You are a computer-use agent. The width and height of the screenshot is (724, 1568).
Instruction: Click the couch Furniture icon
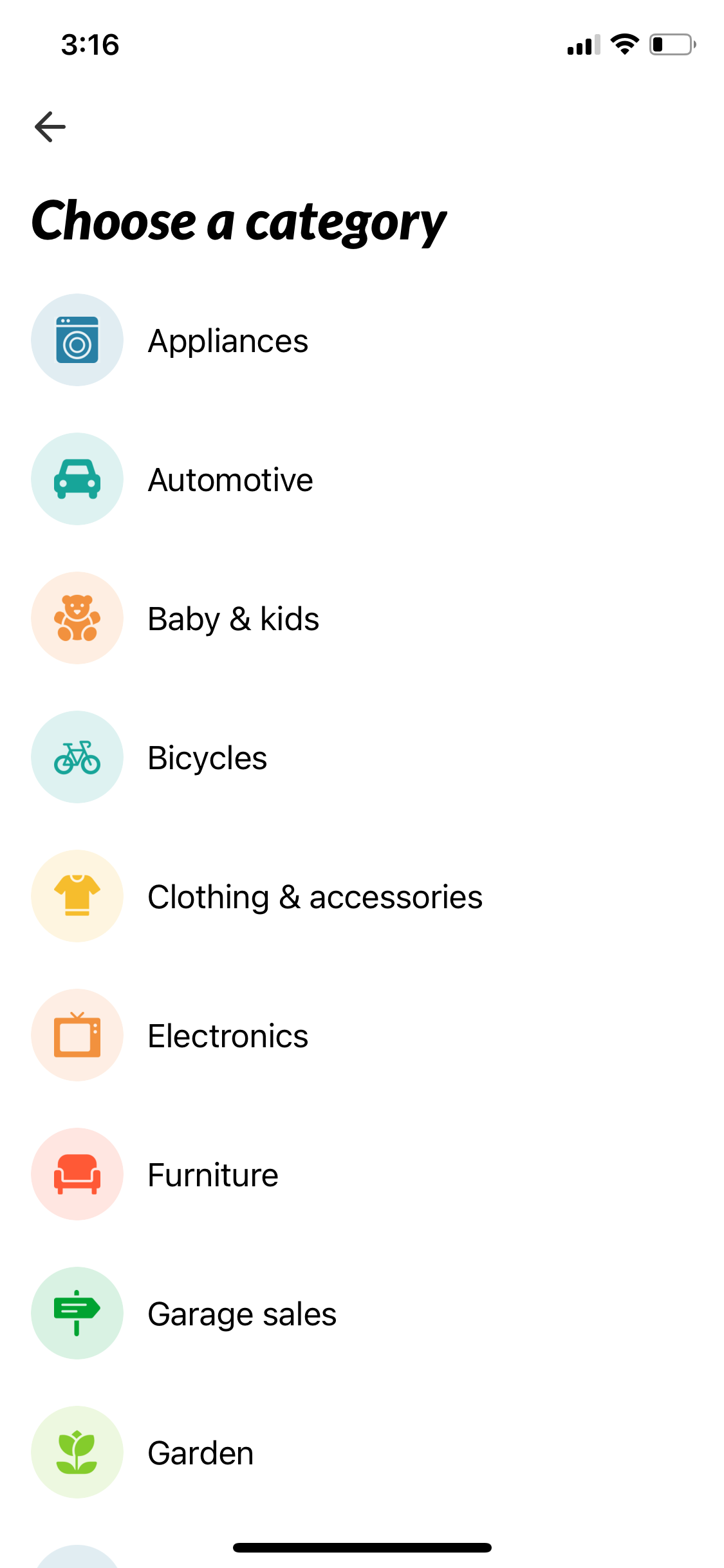coord(77,1173)
